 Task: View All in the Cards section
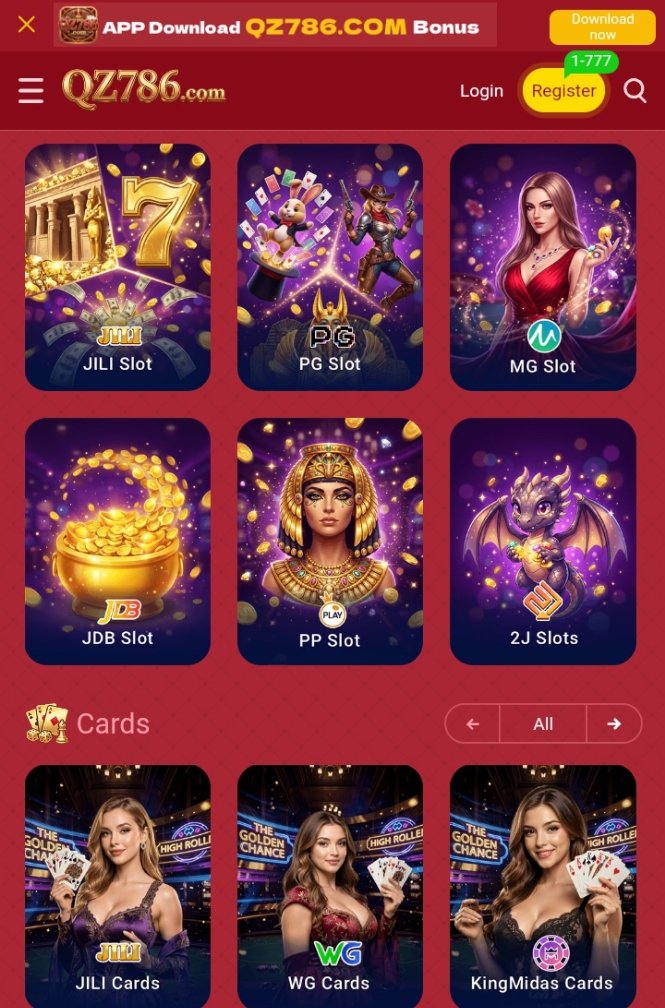tap(543, 724)
